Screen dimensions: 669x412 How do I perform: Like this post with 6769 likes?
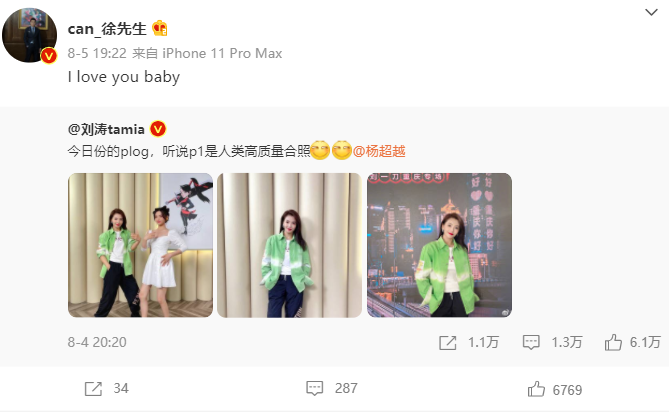pos(554,389)
